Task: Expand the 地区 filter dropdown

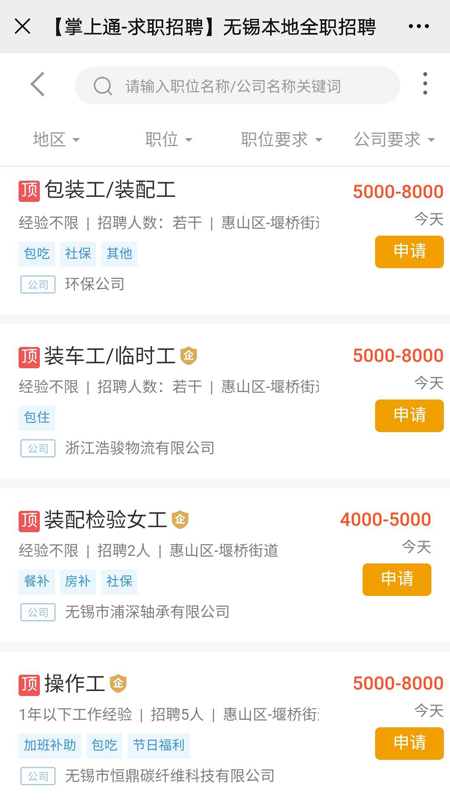Action: click(x=56, y=139)
